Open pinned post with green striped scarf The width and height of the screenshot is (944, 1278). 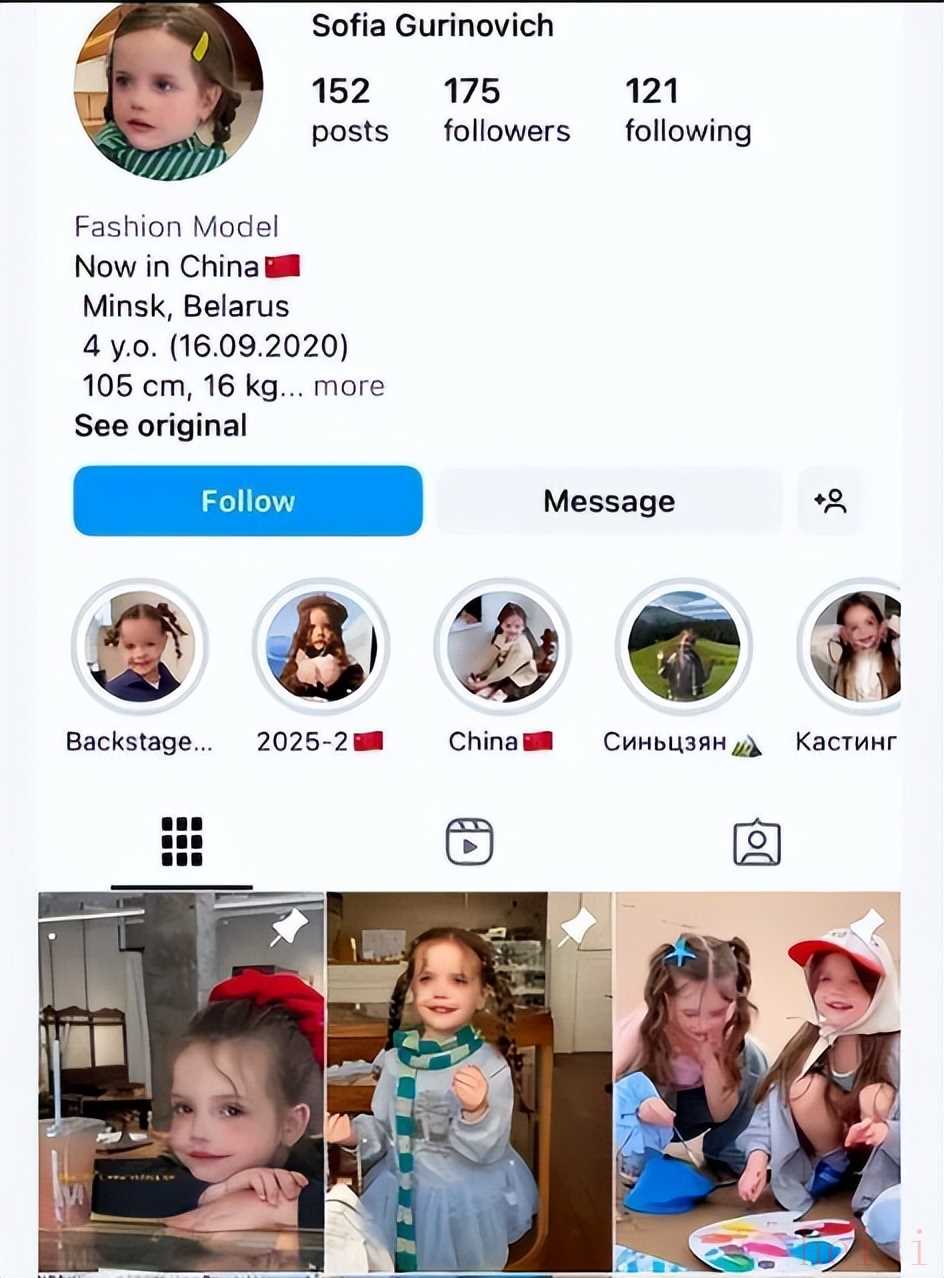pos(469,1080)
